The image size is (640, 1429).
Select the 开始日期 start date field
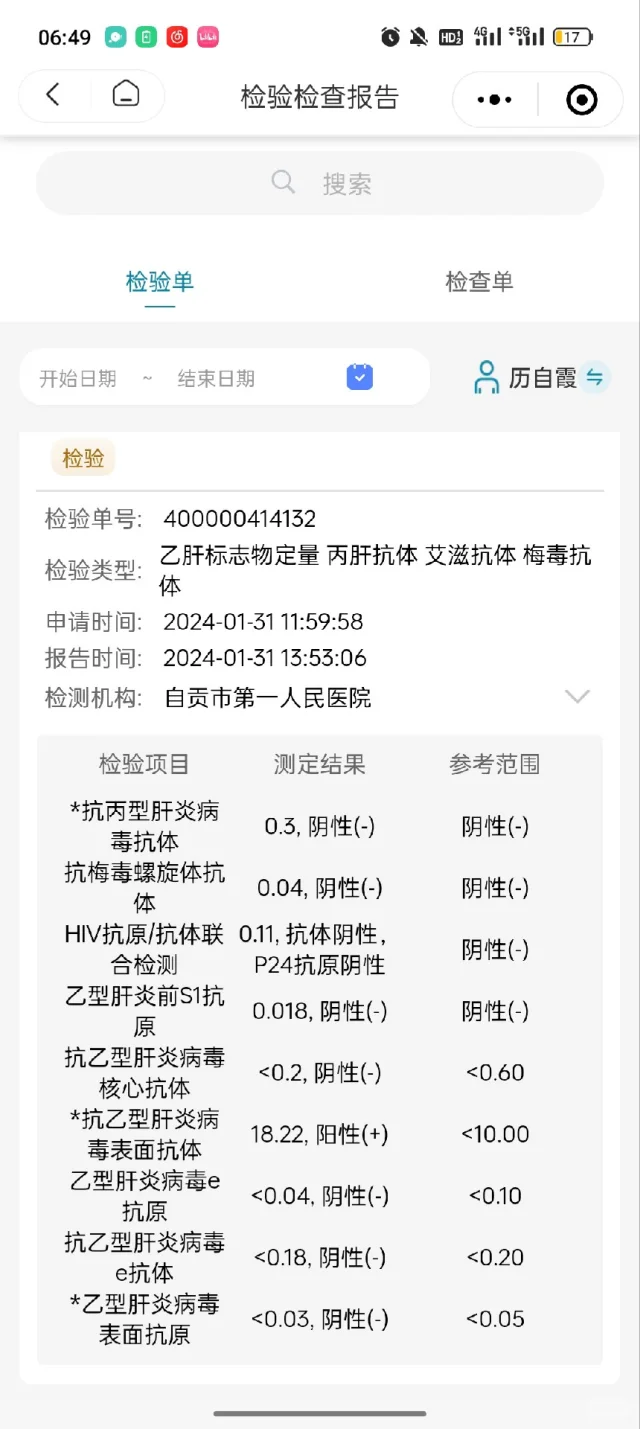pyautogui.click(x=78, y=378)
